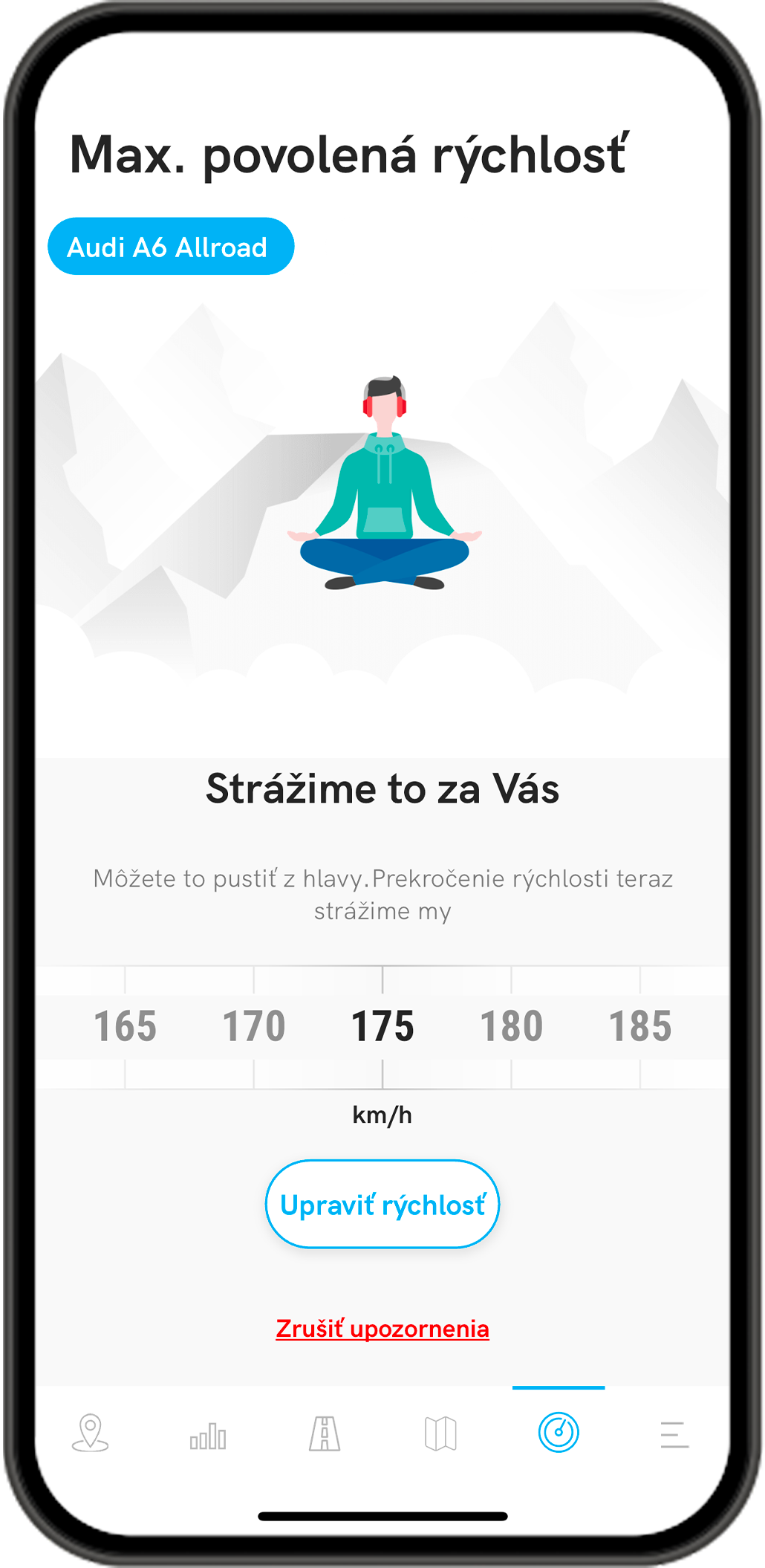This screenshot has height=1568, width=765.
Task: Open the road trips tab
Action: click(325, 1433)
